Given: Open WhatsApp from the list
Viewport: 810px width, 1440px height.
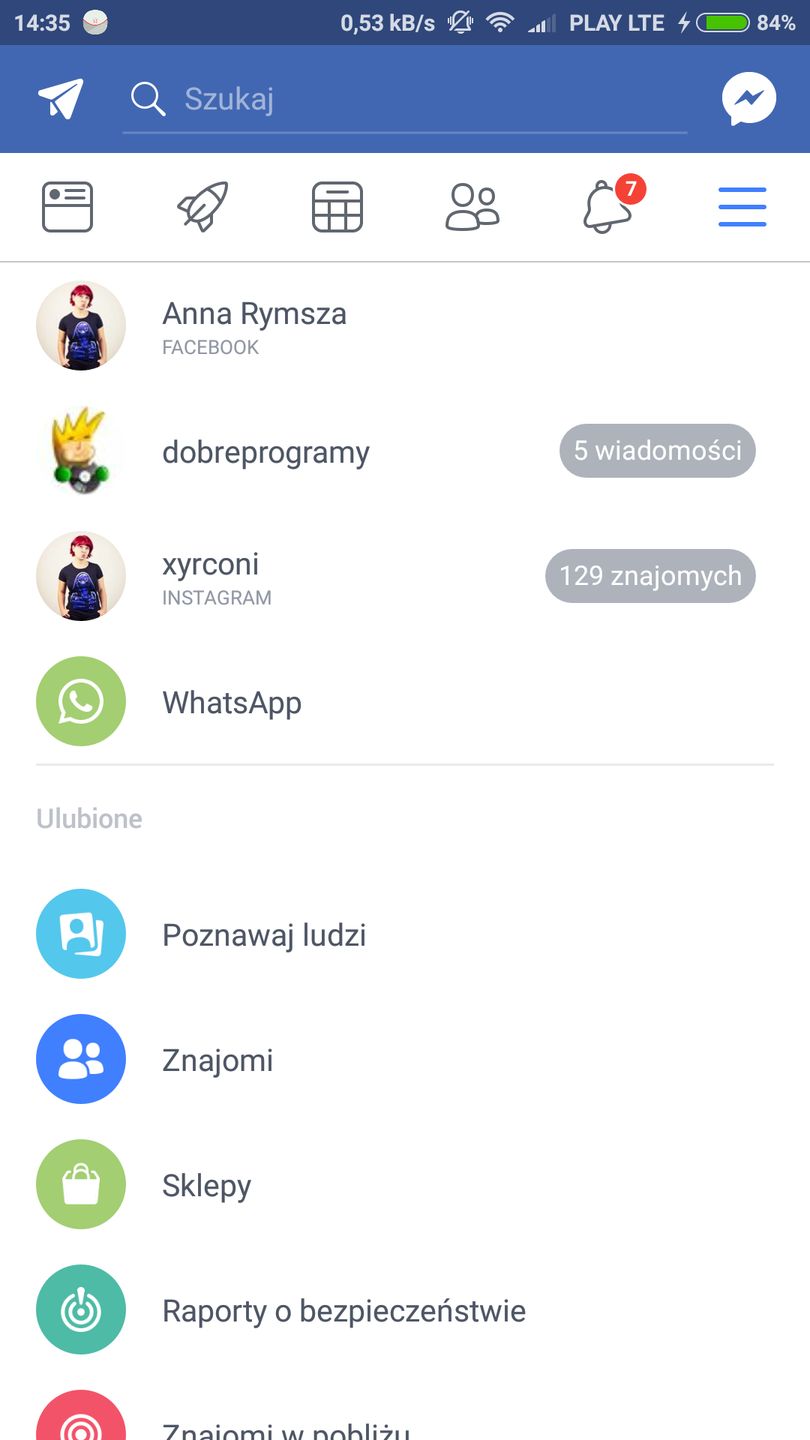Looking at the screenshot, I should [x=232, y=702].
